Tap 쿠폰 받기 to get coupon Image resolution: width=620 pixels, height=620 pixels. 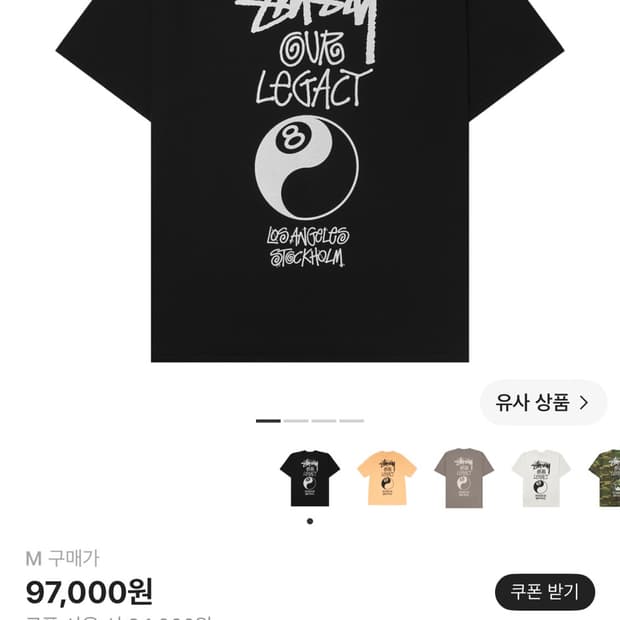pyautogui.click(x=545, y=592)
